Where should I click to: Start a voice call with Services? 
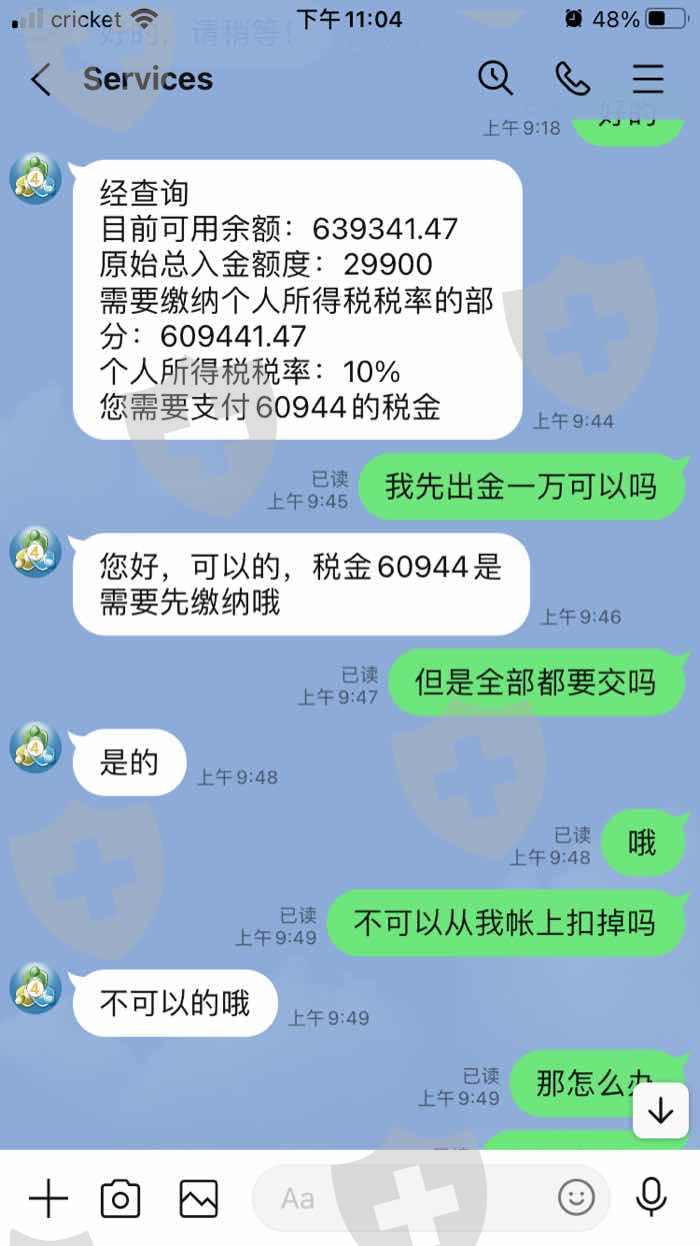click(x=572, y=80)
